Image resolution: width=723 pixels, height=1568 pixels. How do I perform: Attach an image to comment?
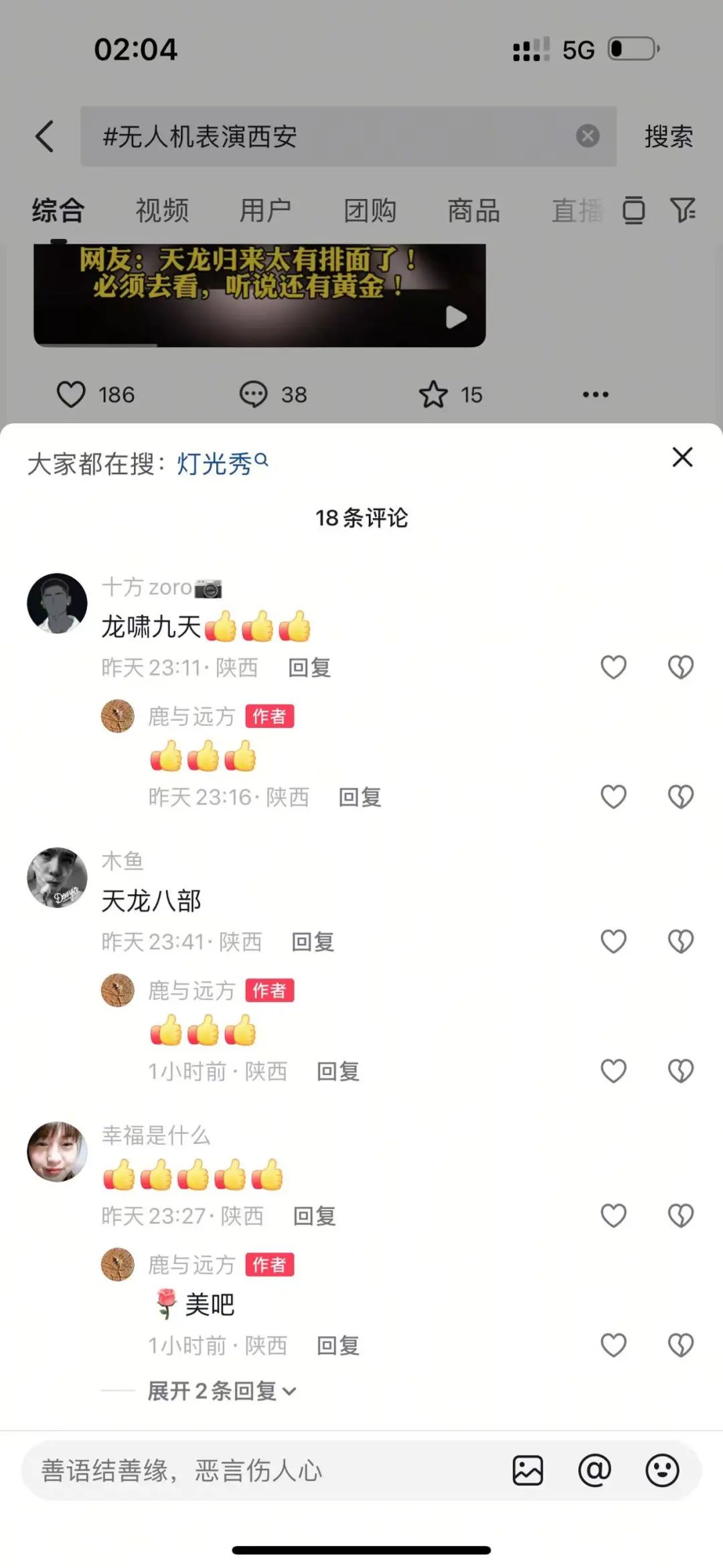(528, 1471)
